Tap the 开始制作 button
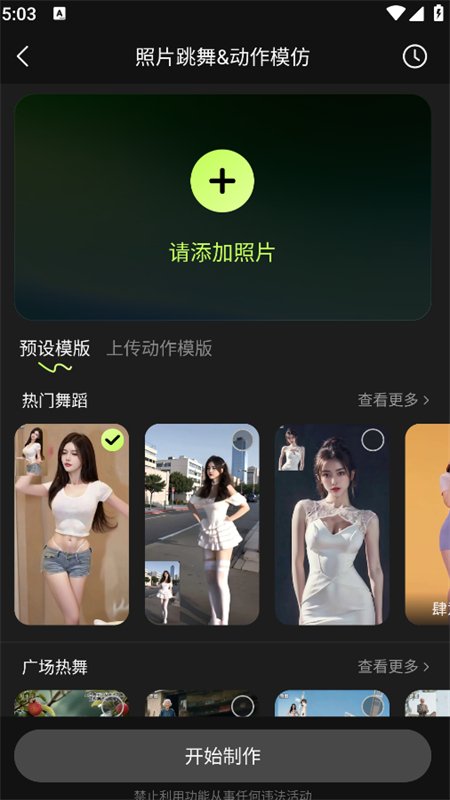The height and width of the screenshot is (800, 450). (222, 756)
